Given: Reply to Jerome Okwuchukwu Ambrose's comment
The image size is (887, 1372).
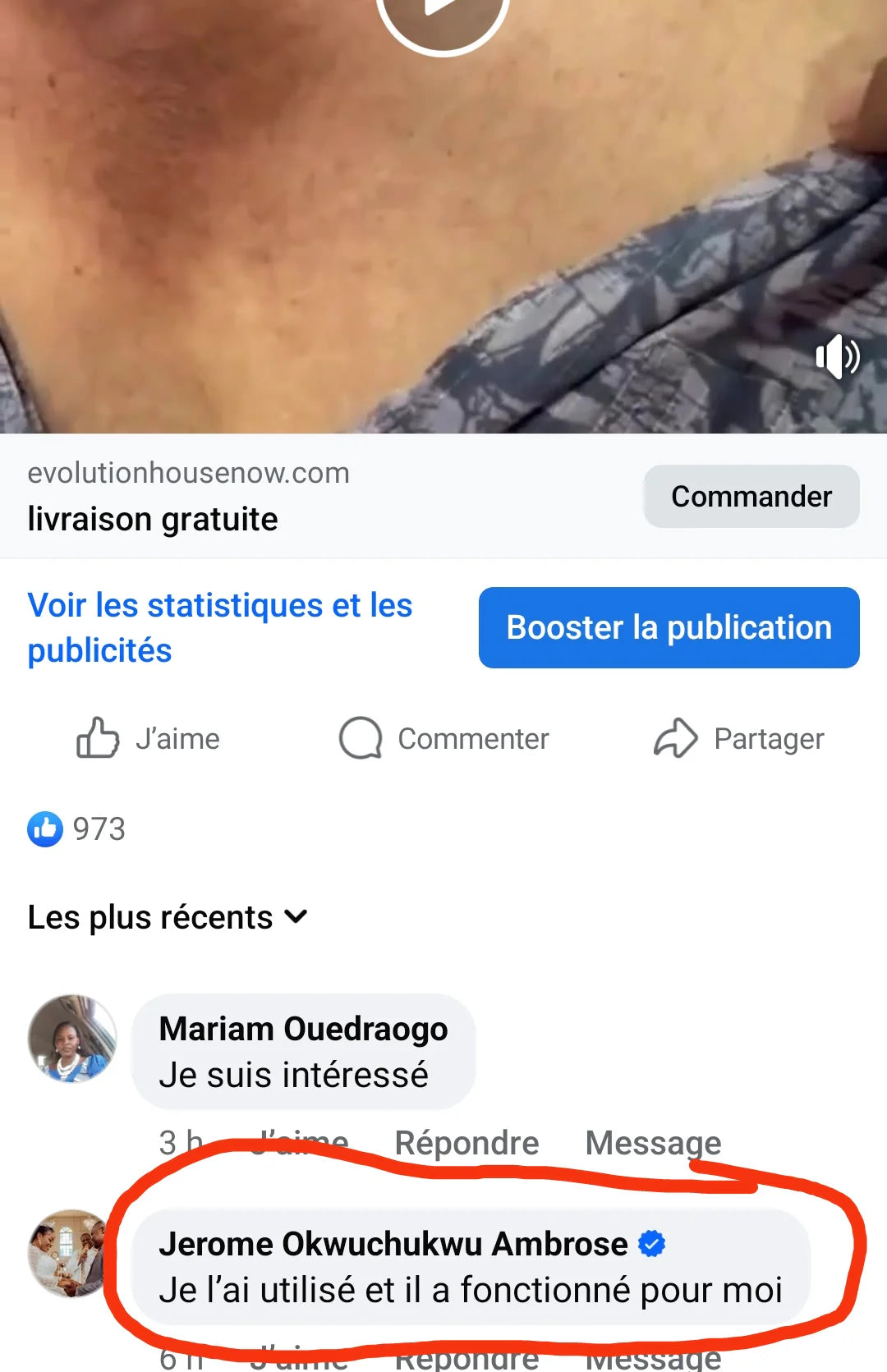Looking at the screenshot, I should (466, 1359).
